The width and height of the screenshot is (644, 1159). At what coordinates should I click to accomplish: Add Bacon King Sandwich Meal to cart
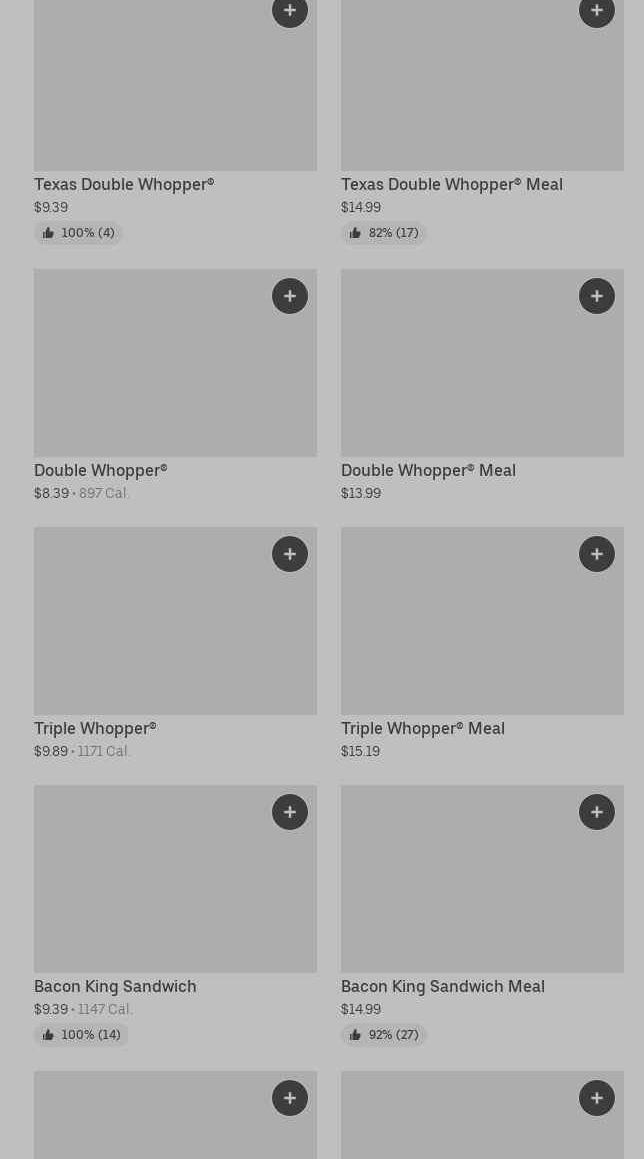click(597, 812)
